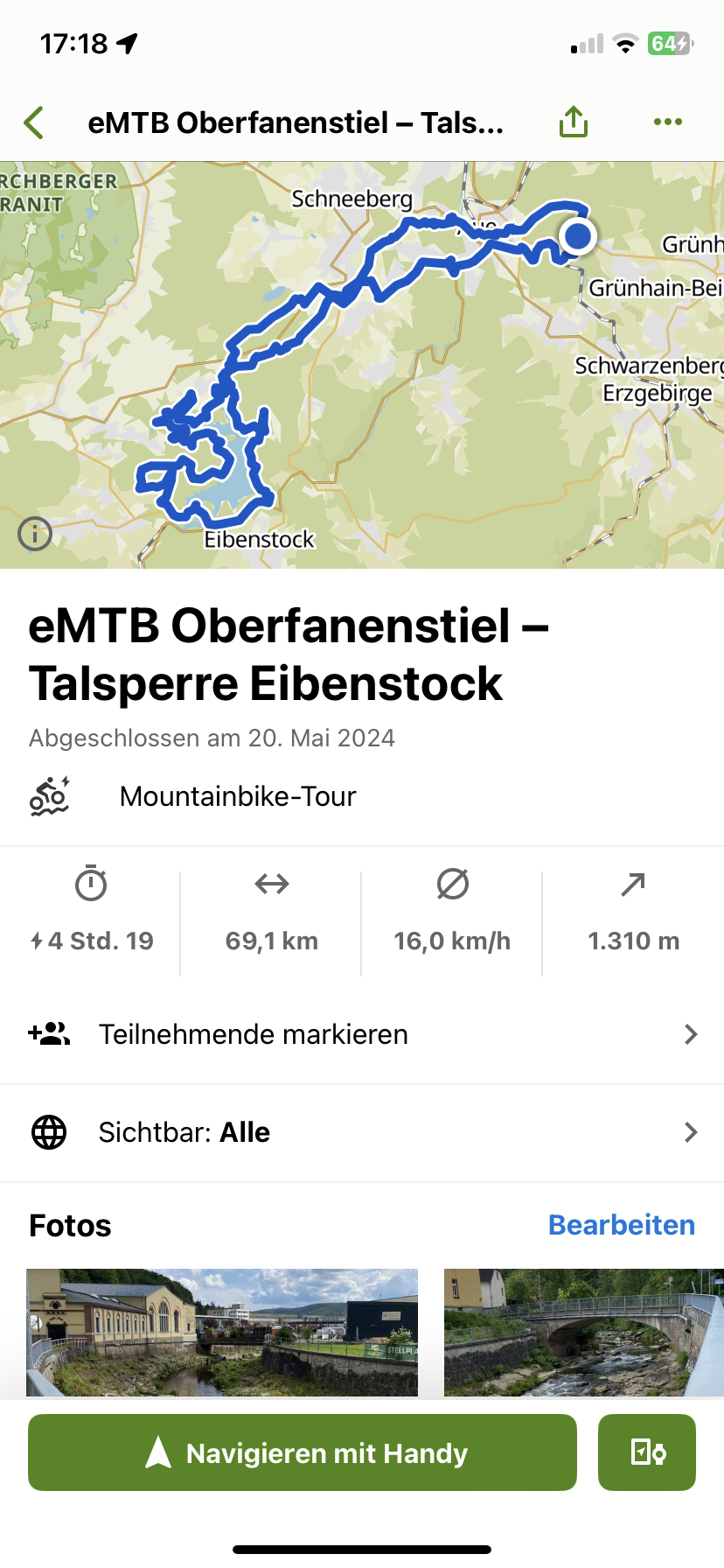Send tour to a bike computer device
The image size is (724, 1568).
647,1452
